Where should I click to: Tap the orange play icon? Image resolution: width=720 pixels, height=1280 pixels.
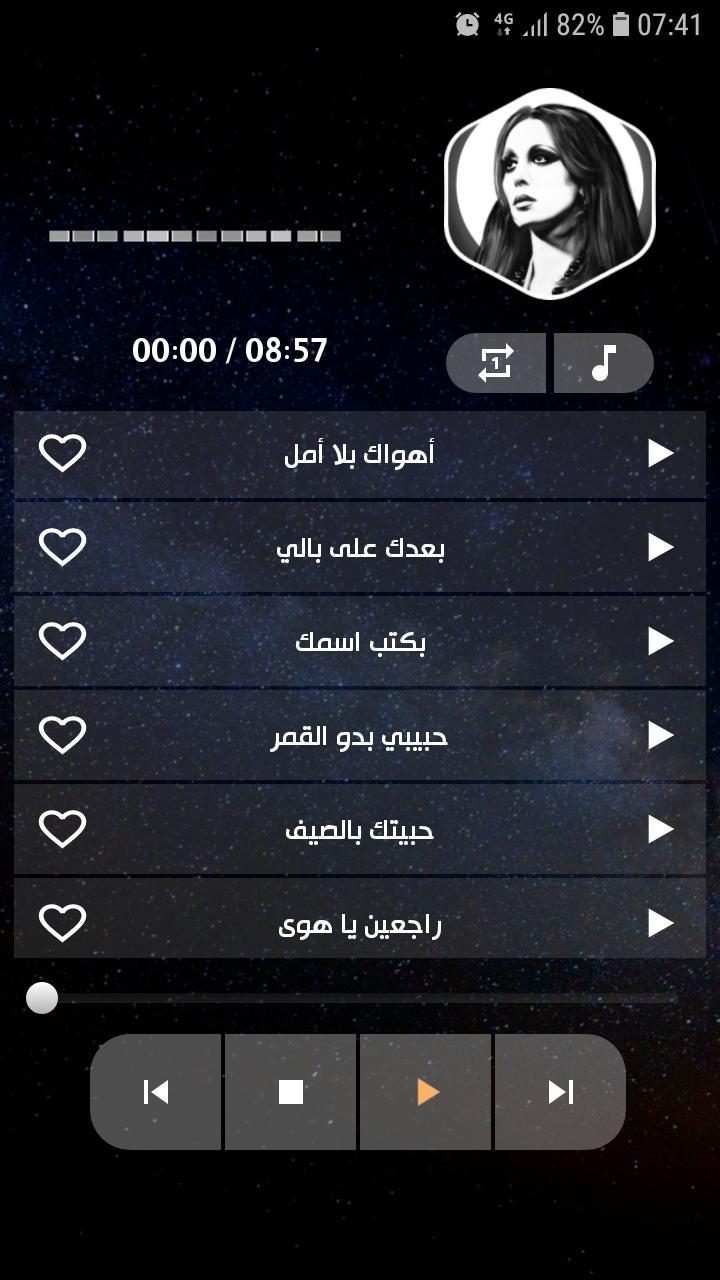point(425,1092)
